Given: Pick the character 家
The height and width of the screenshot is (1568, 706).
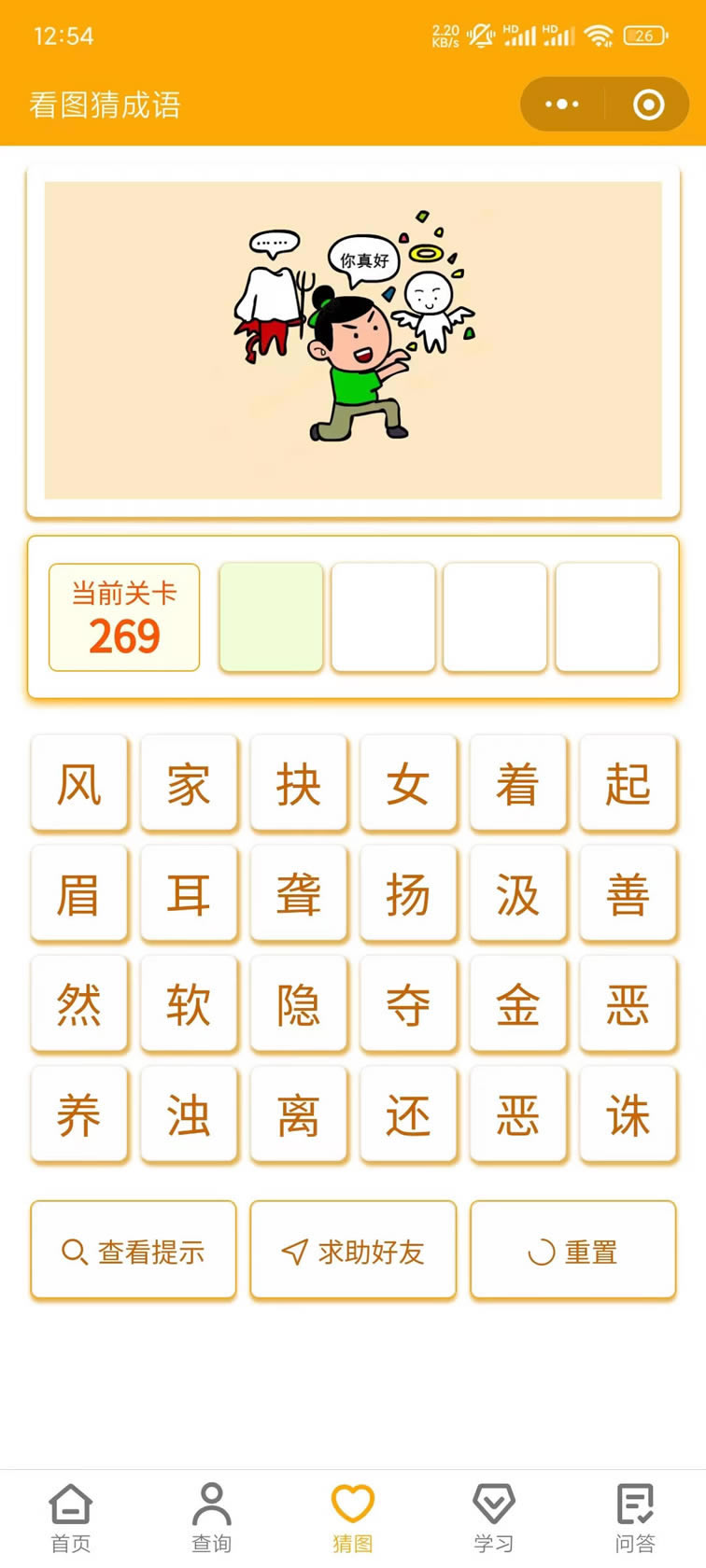Looking at the screenshot, I should tap(189, 783).
